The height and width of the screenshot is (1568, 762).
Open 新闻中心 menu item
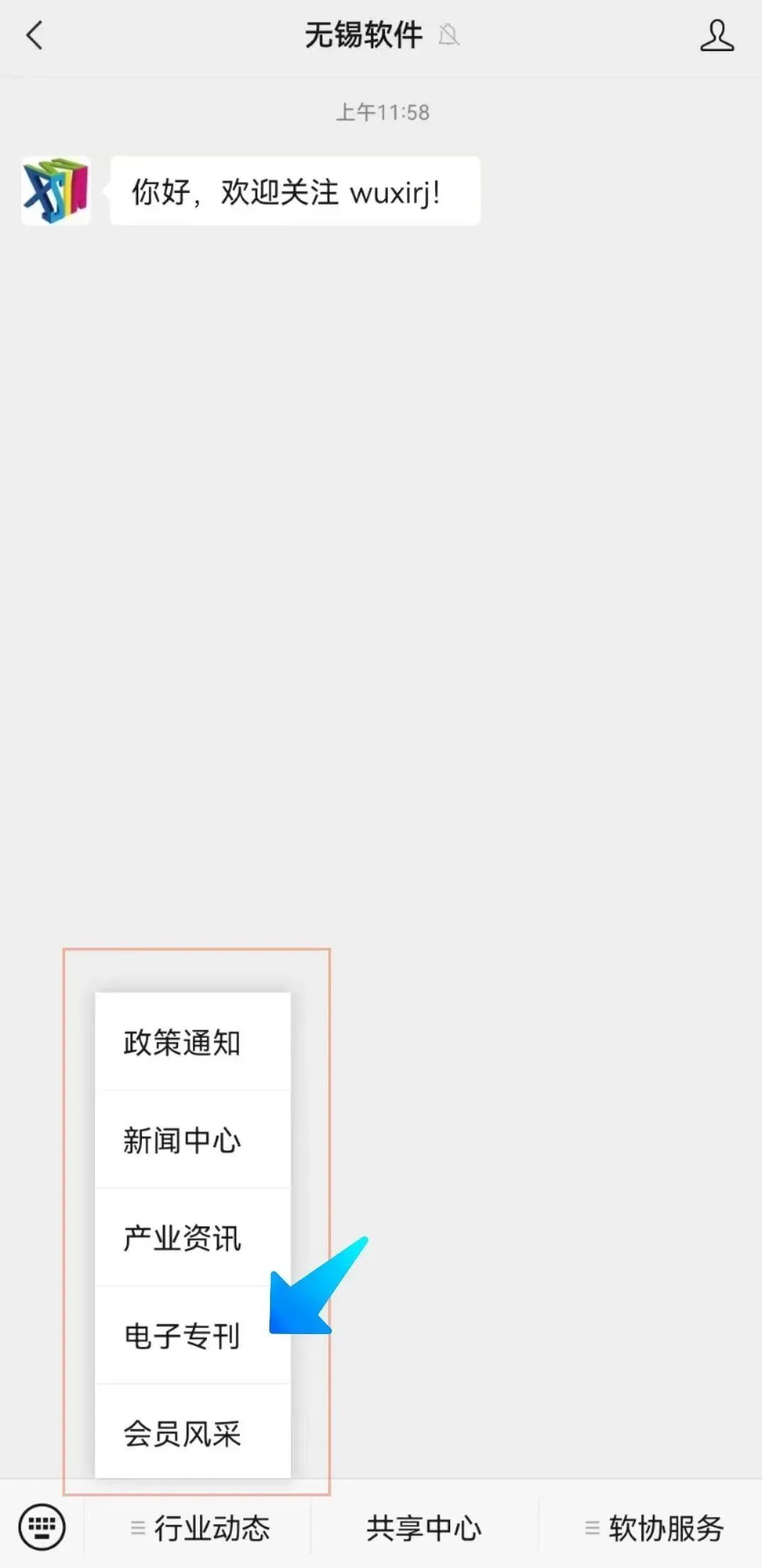193,1140
